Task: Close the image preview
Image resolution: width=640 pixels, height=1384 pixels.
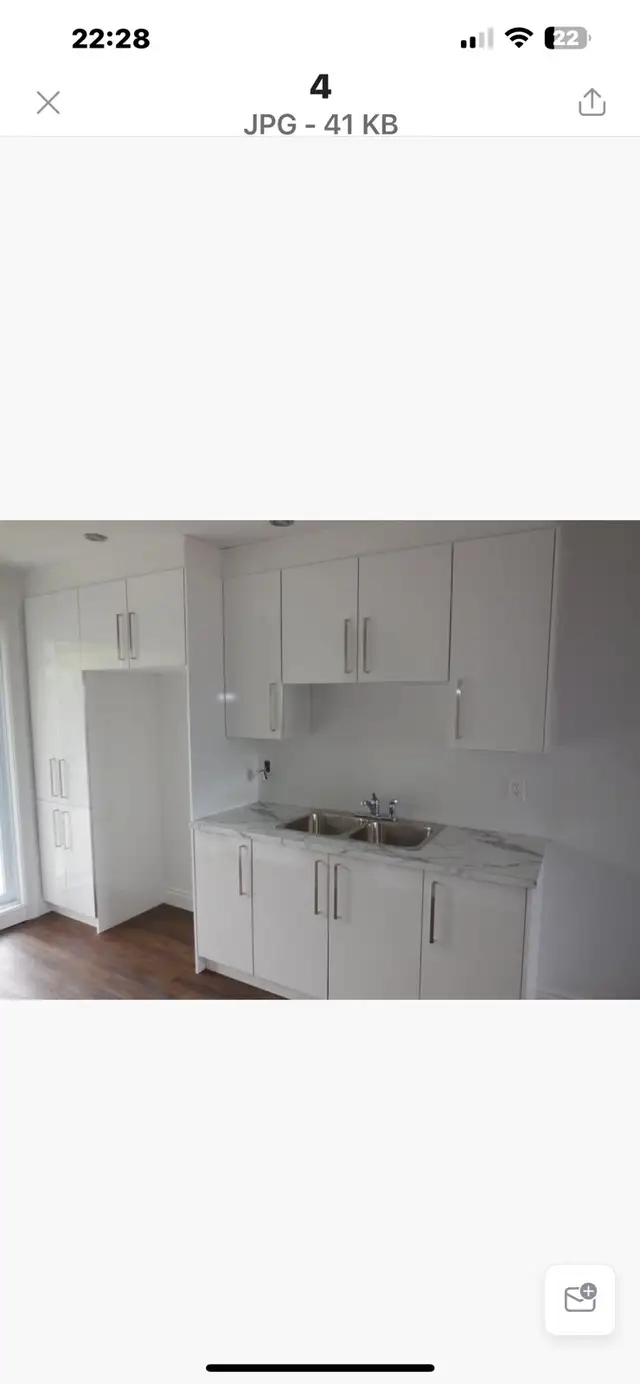Action: [x=48, y=102]
